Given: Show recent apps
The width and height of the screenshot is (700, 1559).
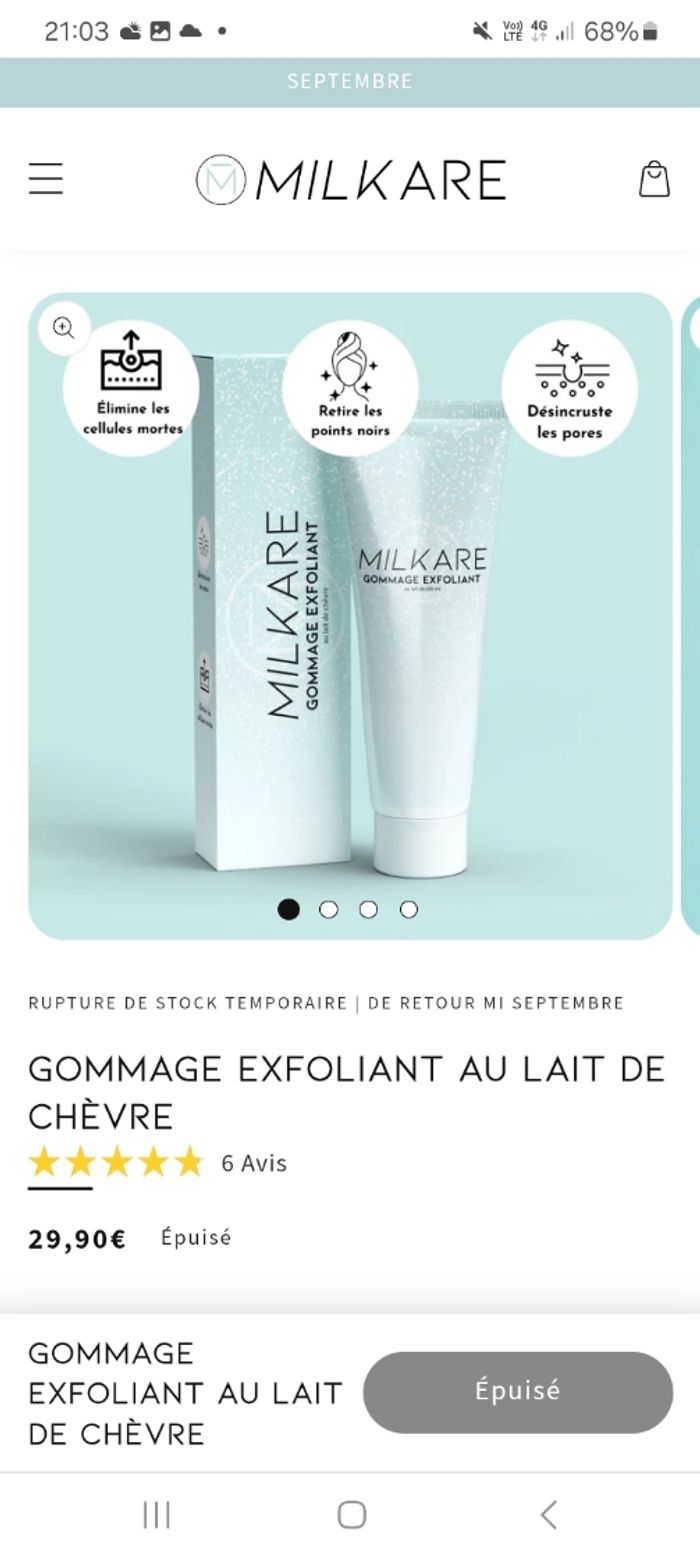Looking at the screenshot, I should click(156, 1515).
